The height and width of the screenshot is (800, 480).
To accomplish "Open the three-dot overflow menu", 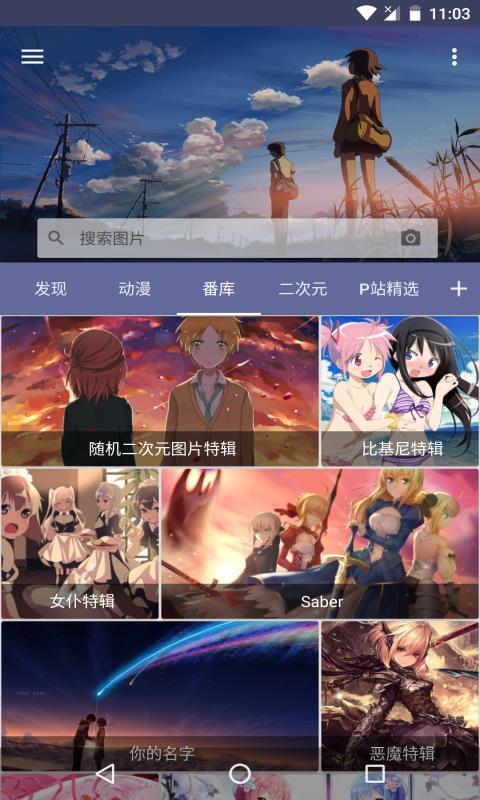I will tap(454, 57).
